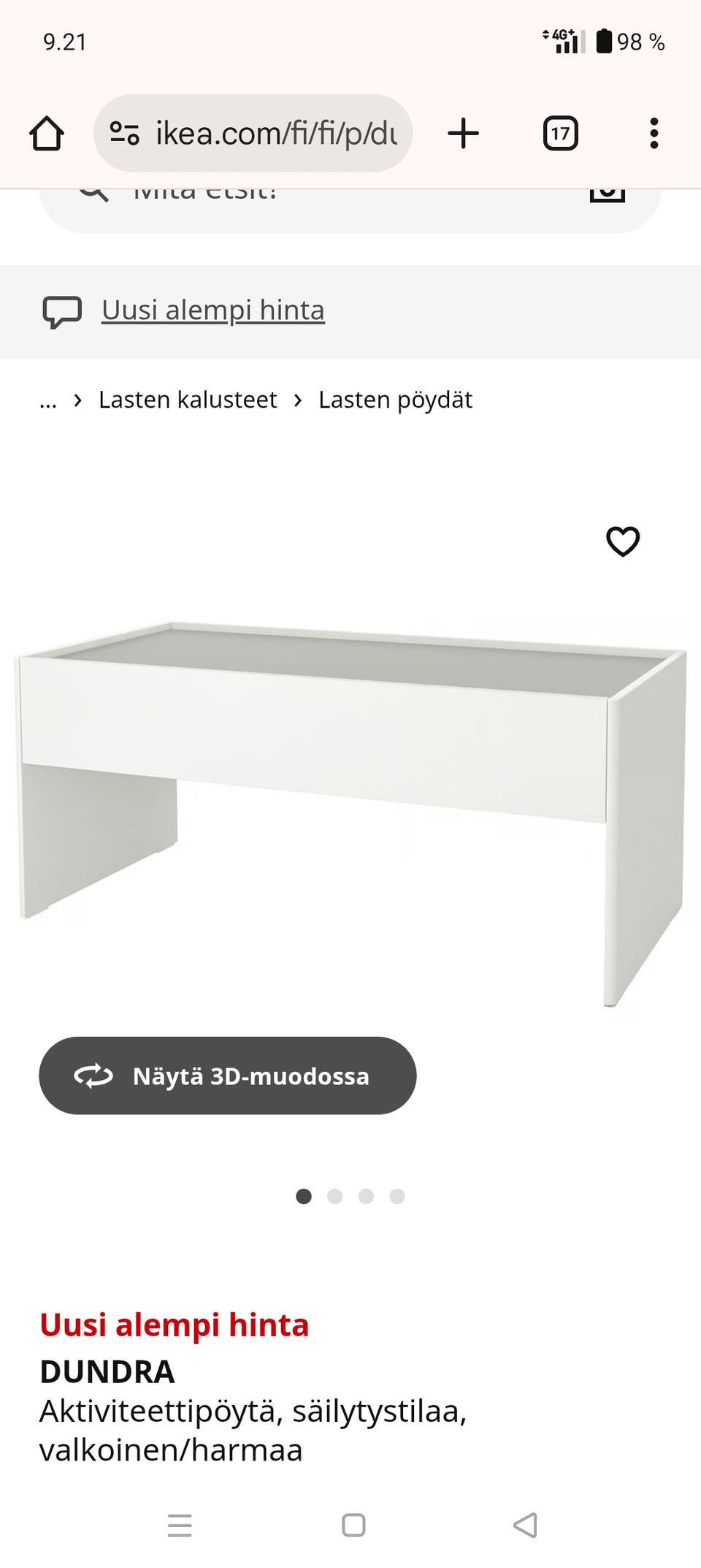Tap the site permissions icon in address bar
This screenshot has width=701, height=1568.
click(x=124, y=133)
